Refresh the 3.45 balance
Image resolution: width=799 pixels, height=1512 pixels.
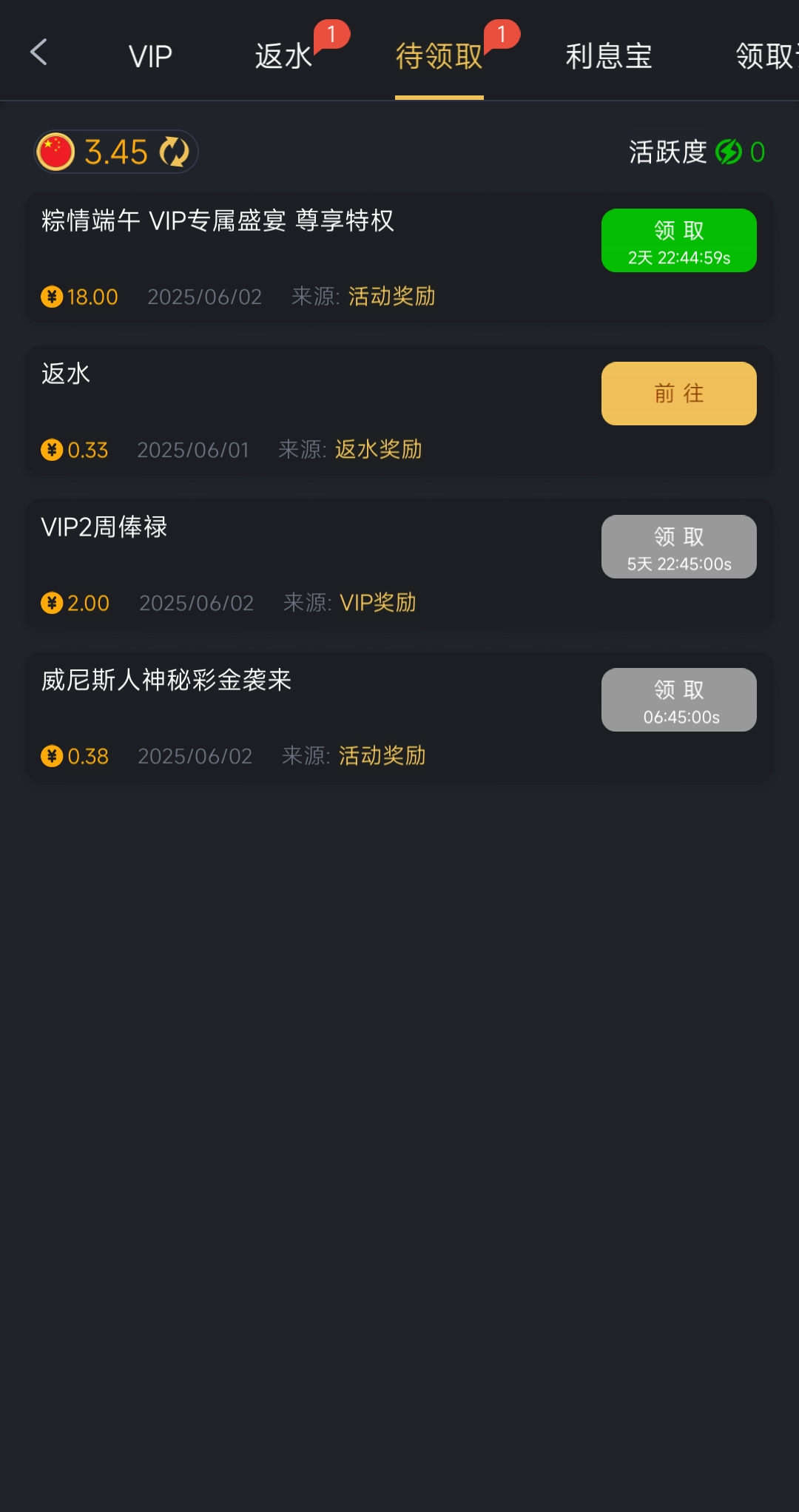coord(175,152)
